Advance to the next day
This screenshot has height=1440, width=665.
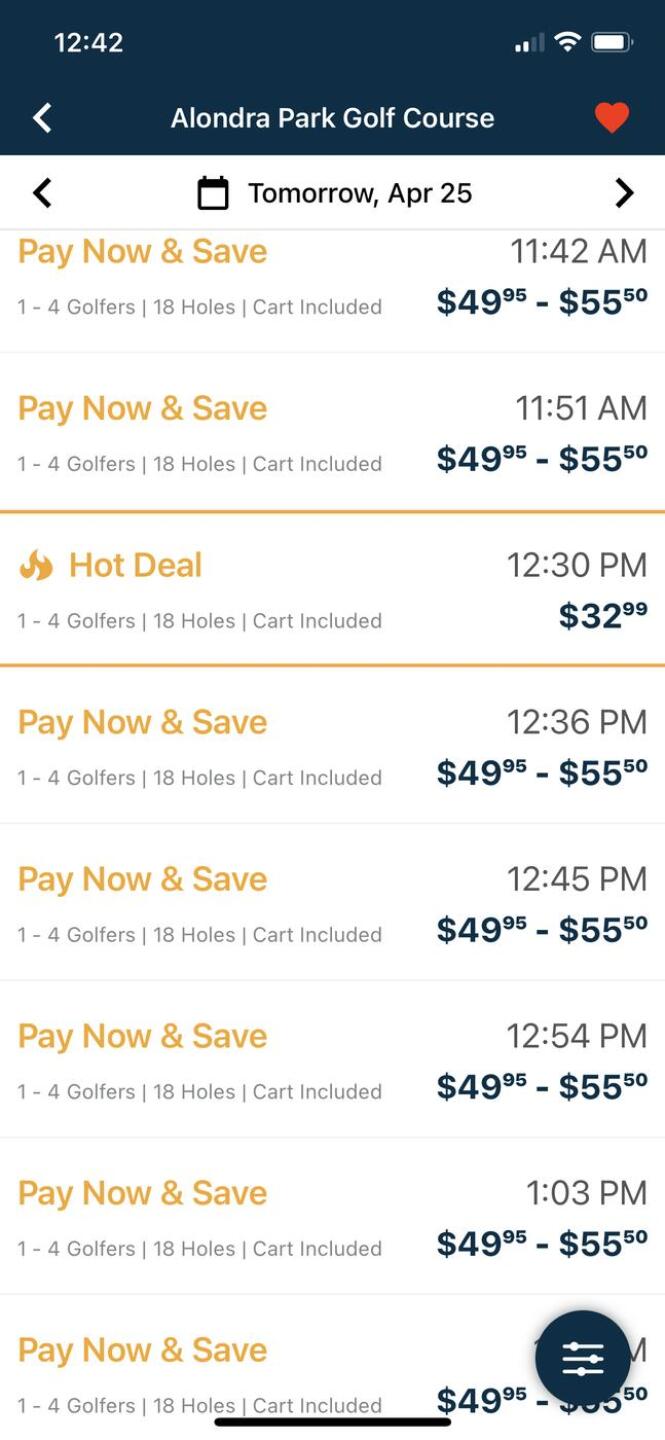click(624, 193)
